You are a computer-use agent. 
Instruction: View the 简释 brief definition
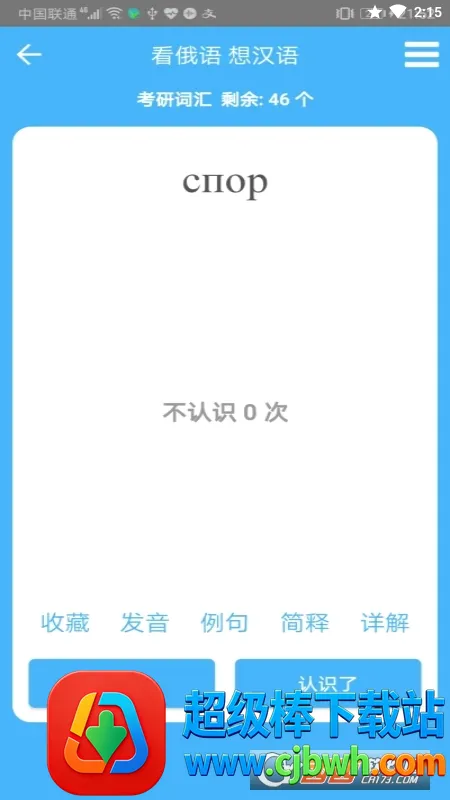pyautogui.click(x=305, y=622)
